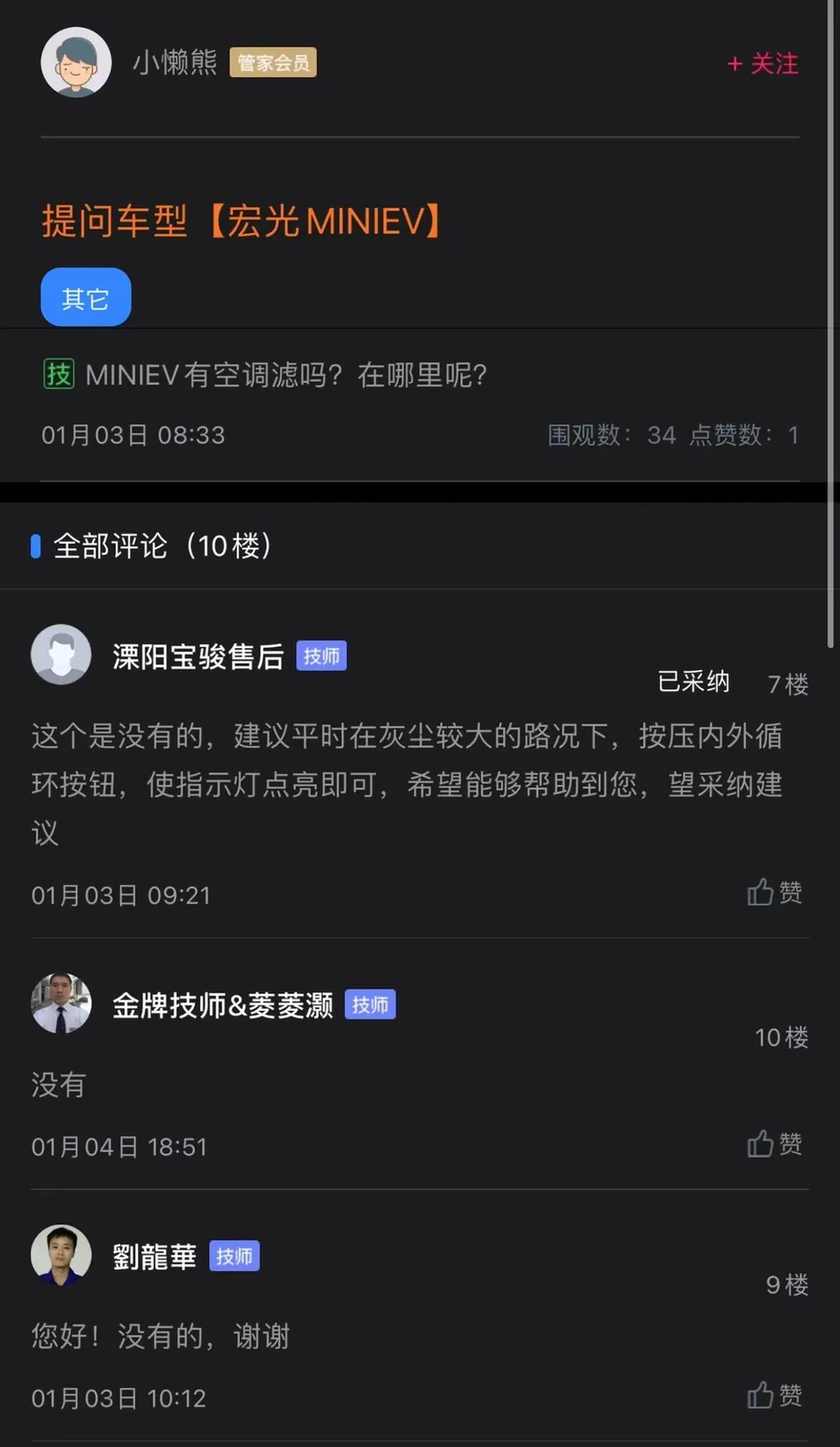
Task: Like 劉龍華's reply
Action: pos(774,1395)
